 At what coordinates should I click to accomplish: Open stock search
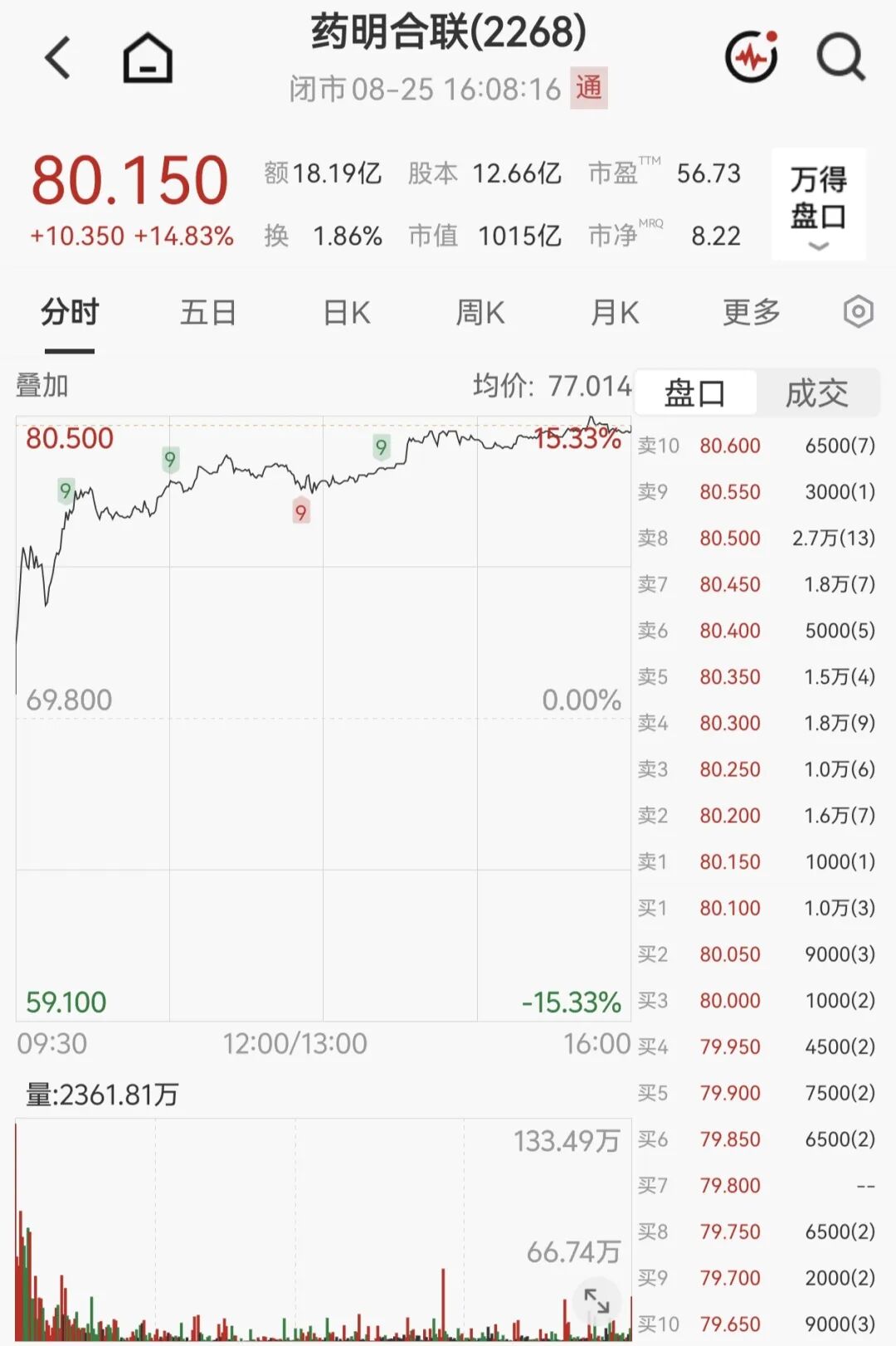click(840, 57)
